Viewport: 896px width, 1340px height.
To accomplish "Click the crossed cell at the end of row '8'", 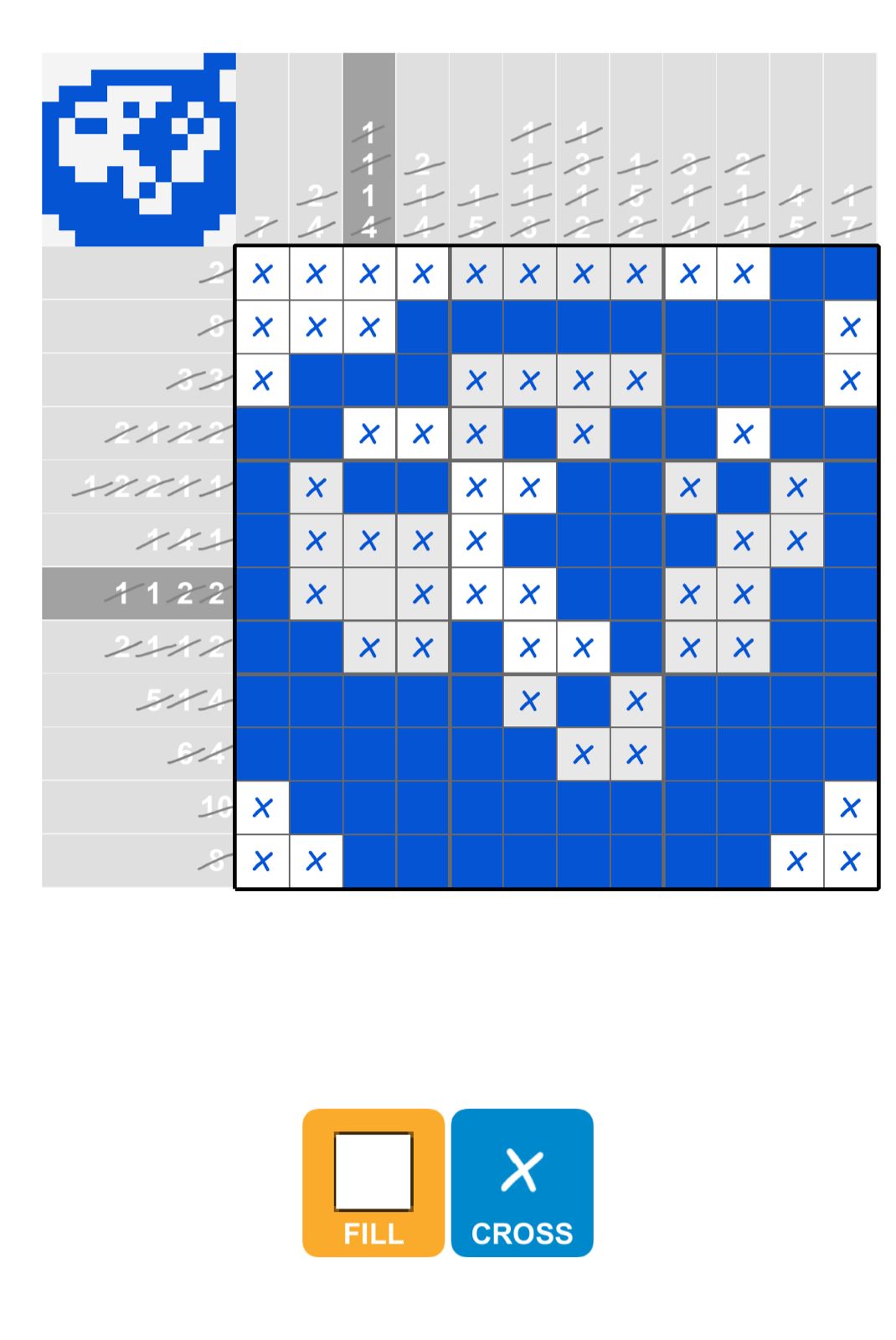I will tap(851, 327).
